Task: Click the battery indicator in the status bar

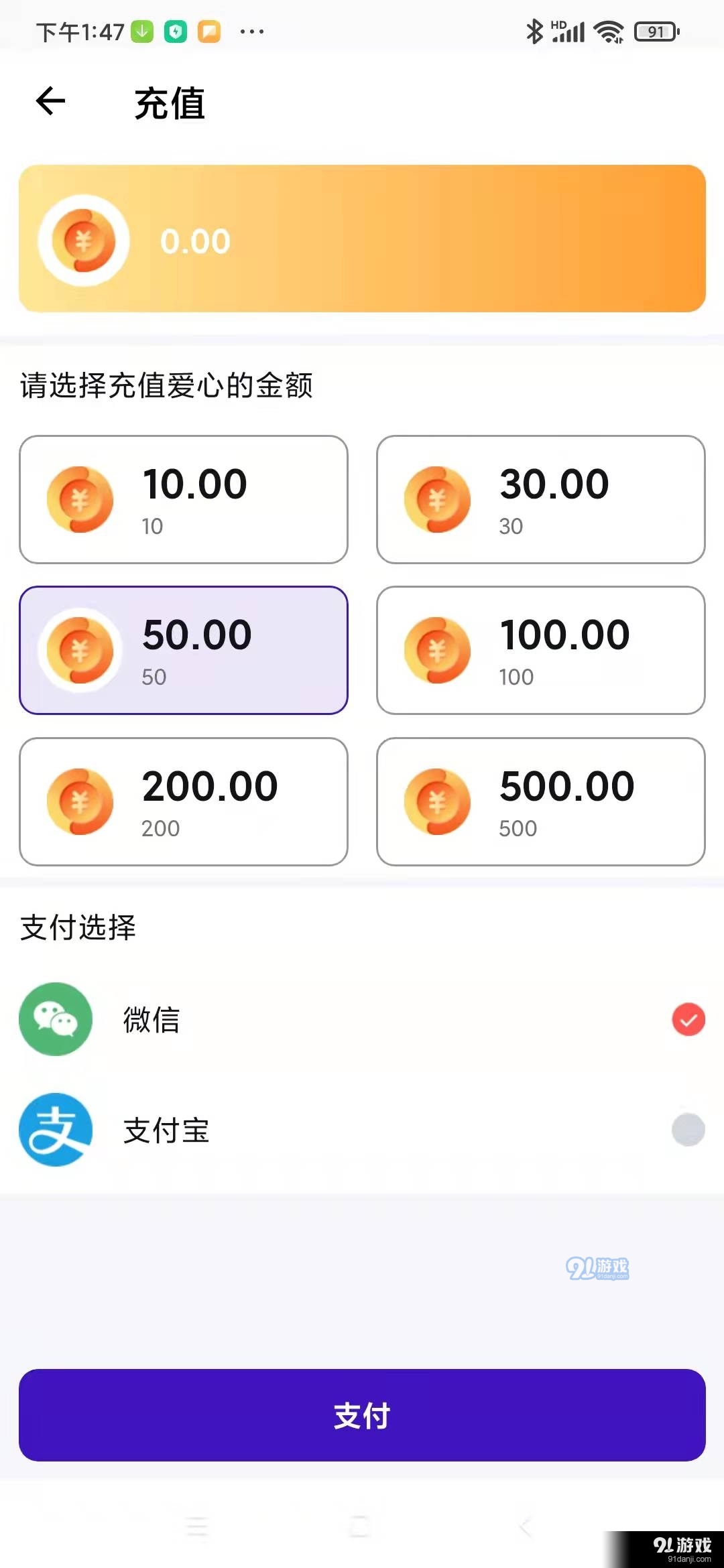Action: 656,30
